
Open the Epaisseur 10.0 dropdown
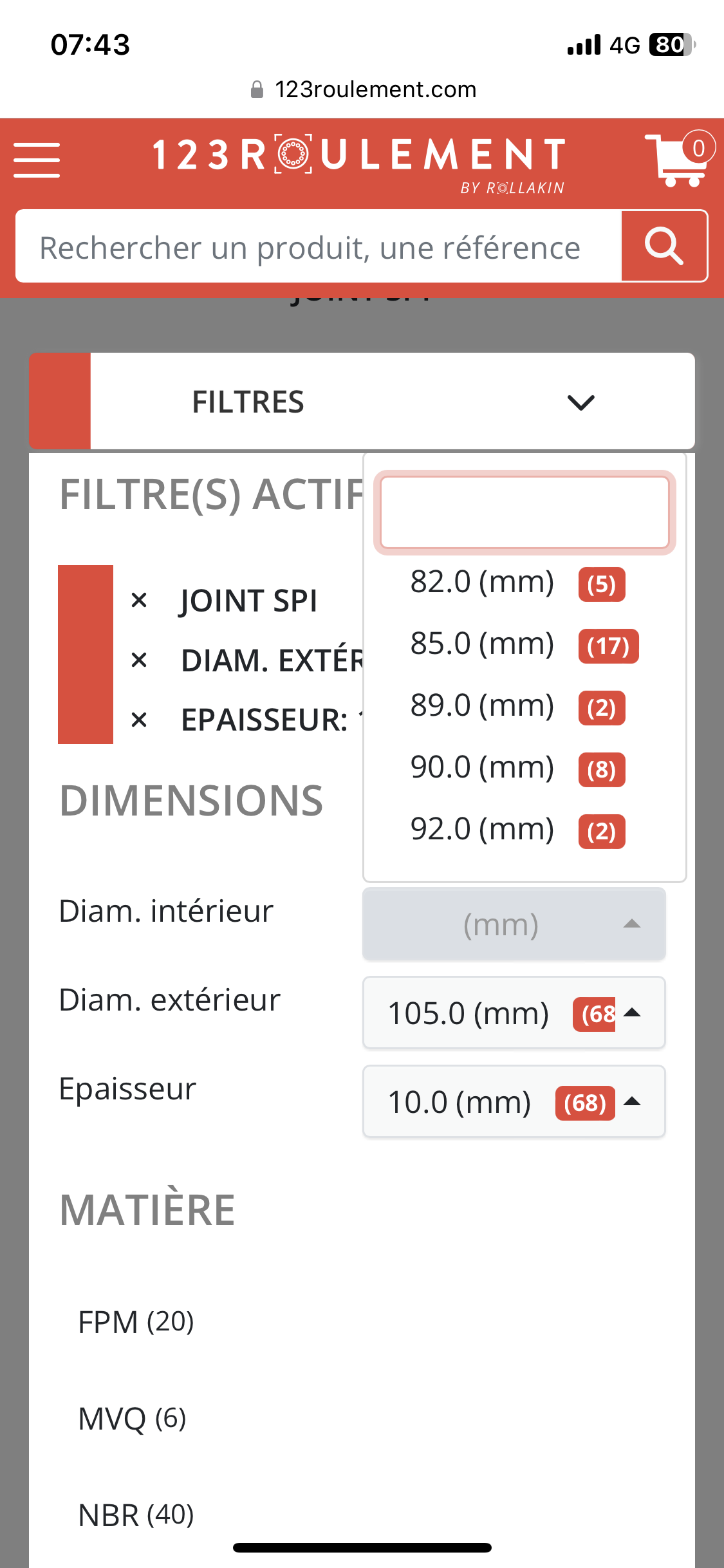click(x=514, y=1102)
